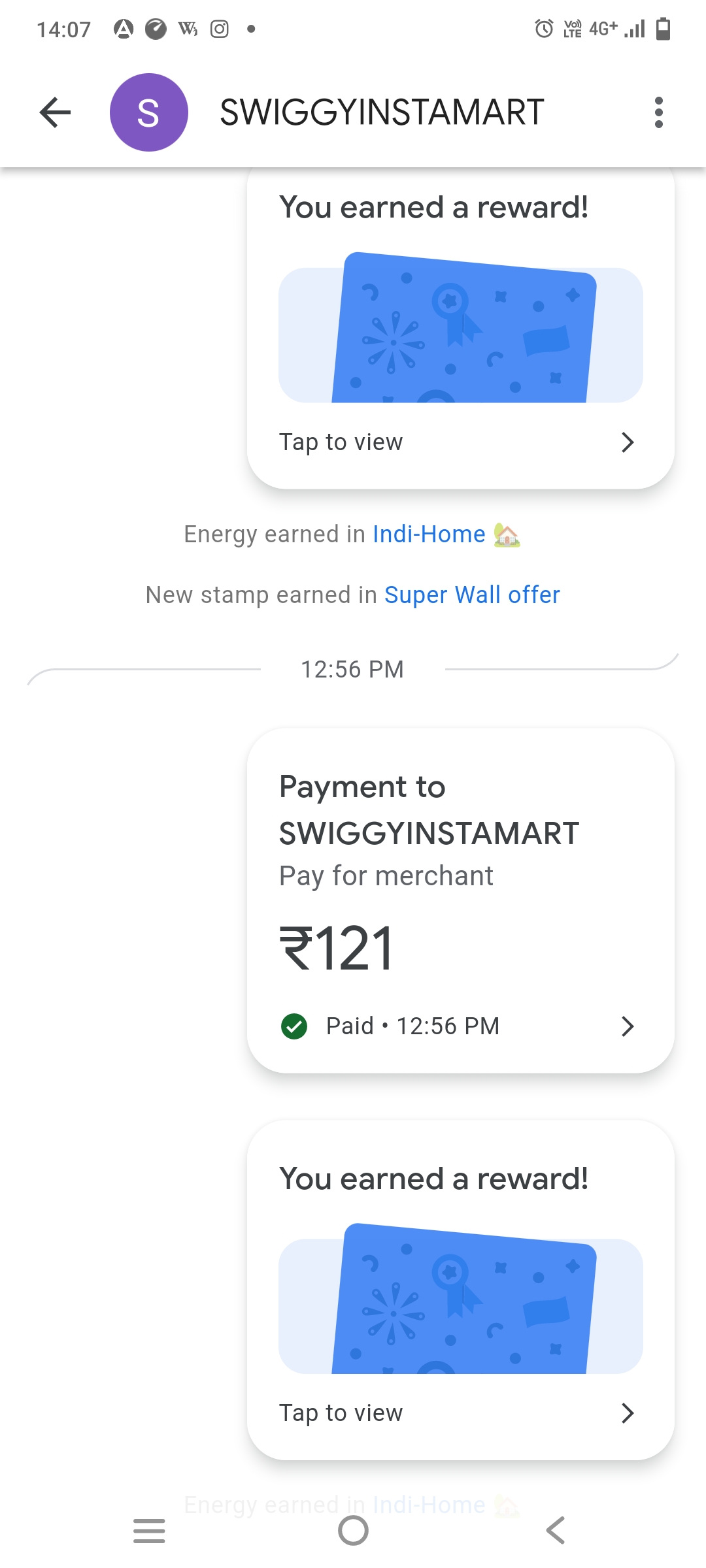This screenshot has height=1568, width=706.
Task: Tap the back arrow in the app bar
Action: [x=55, y=112]
